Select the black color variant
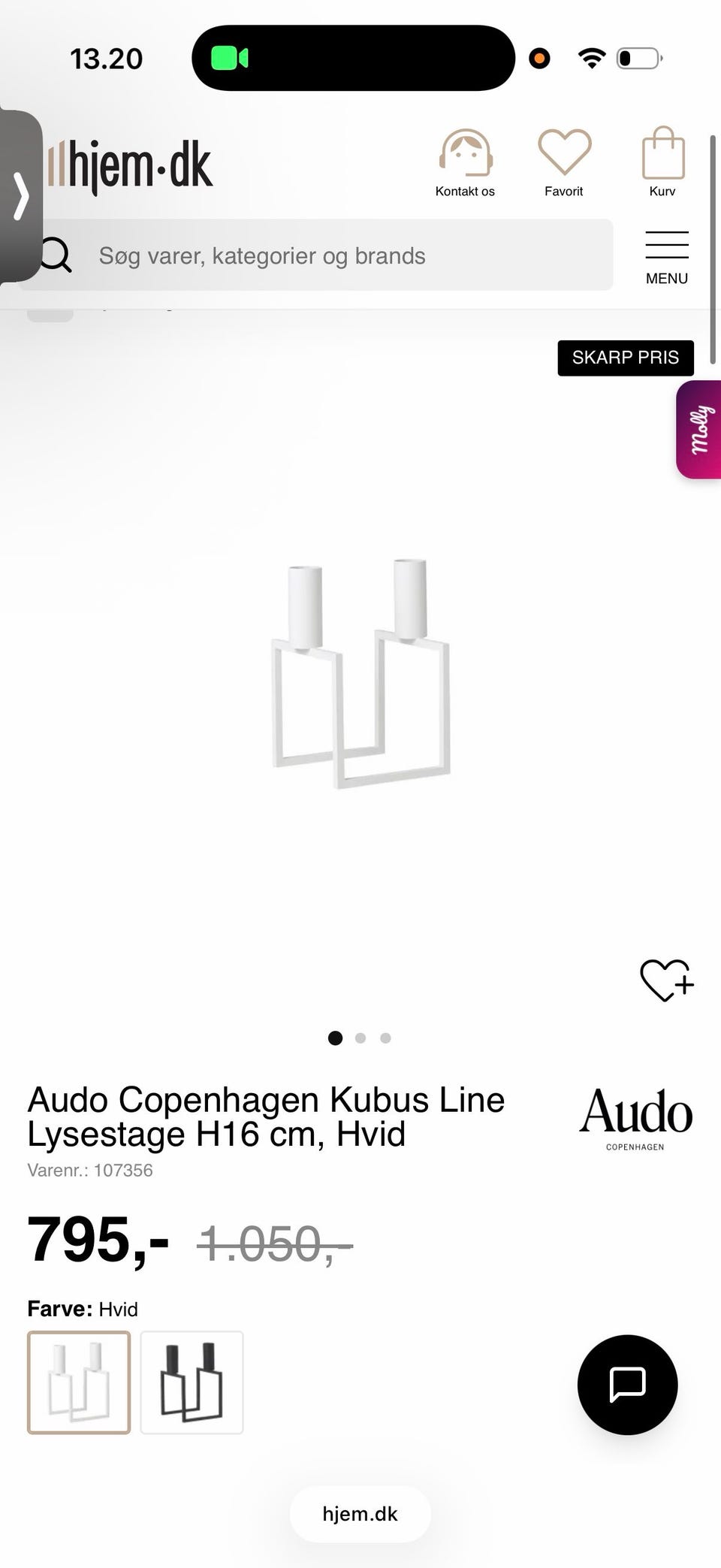Image resolution: width=721 pixels, height=1568 pixels. [192, 1382]
